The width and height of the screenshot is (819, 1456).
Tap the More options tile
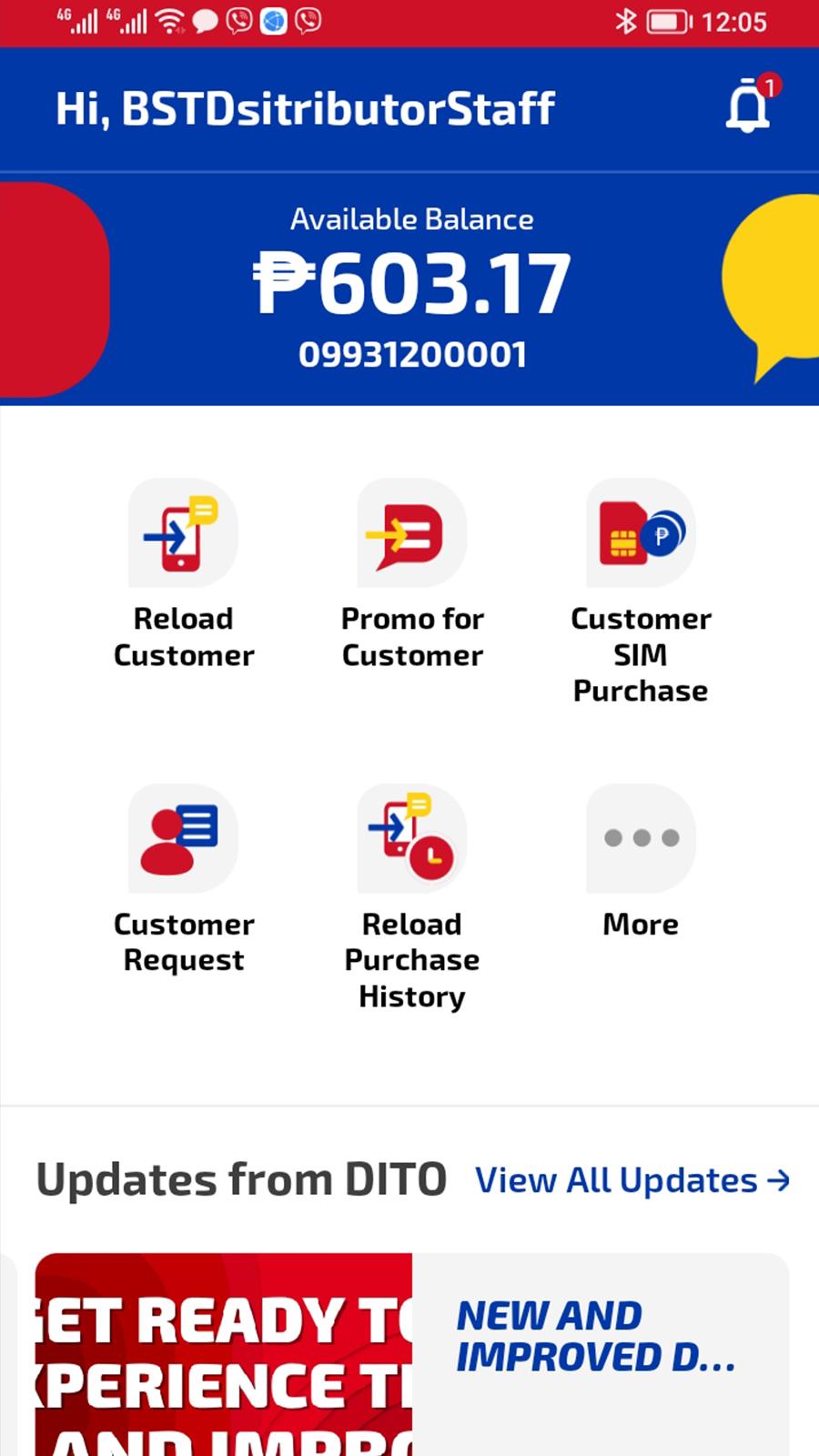pos(641,862)
